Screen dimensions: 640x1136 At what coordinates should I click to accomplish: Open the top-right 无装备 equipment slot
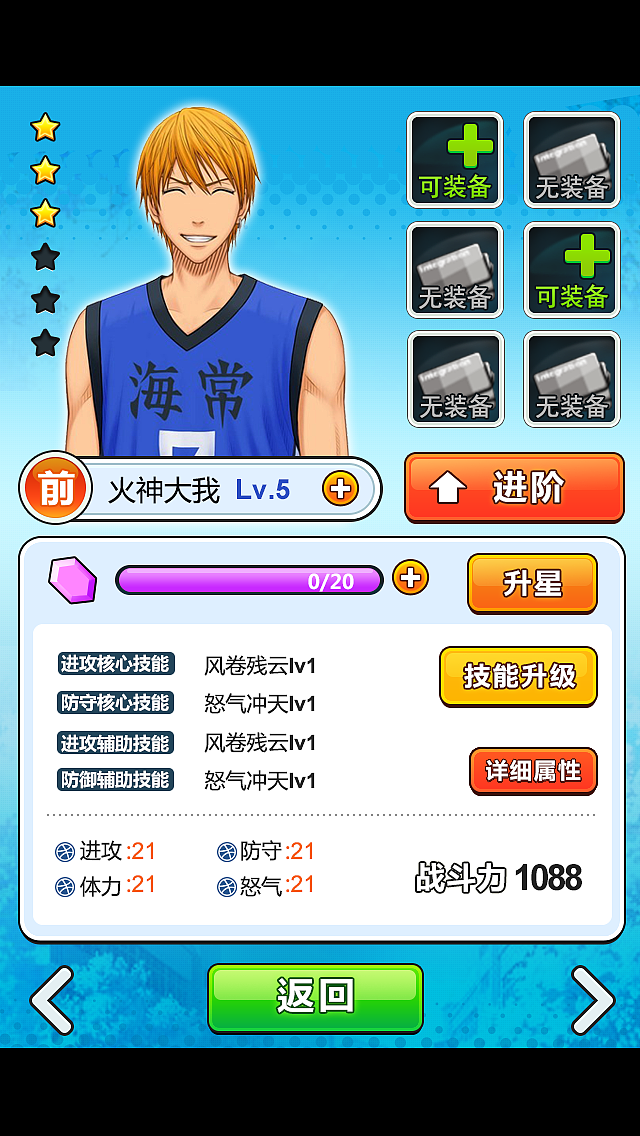click(x=572, y=160)
